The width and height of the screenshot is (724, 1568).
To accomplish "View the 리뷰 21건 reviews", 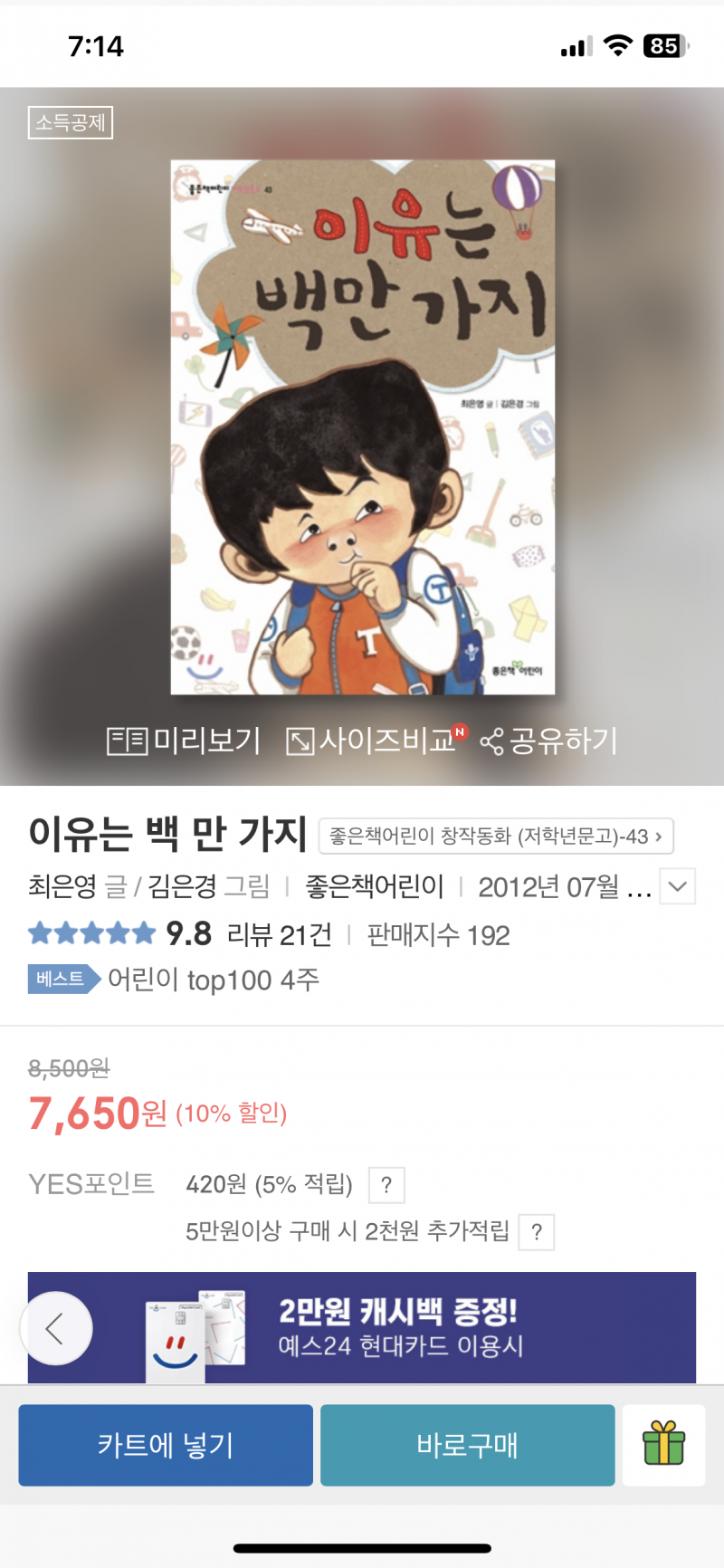I will coord(279,934).
